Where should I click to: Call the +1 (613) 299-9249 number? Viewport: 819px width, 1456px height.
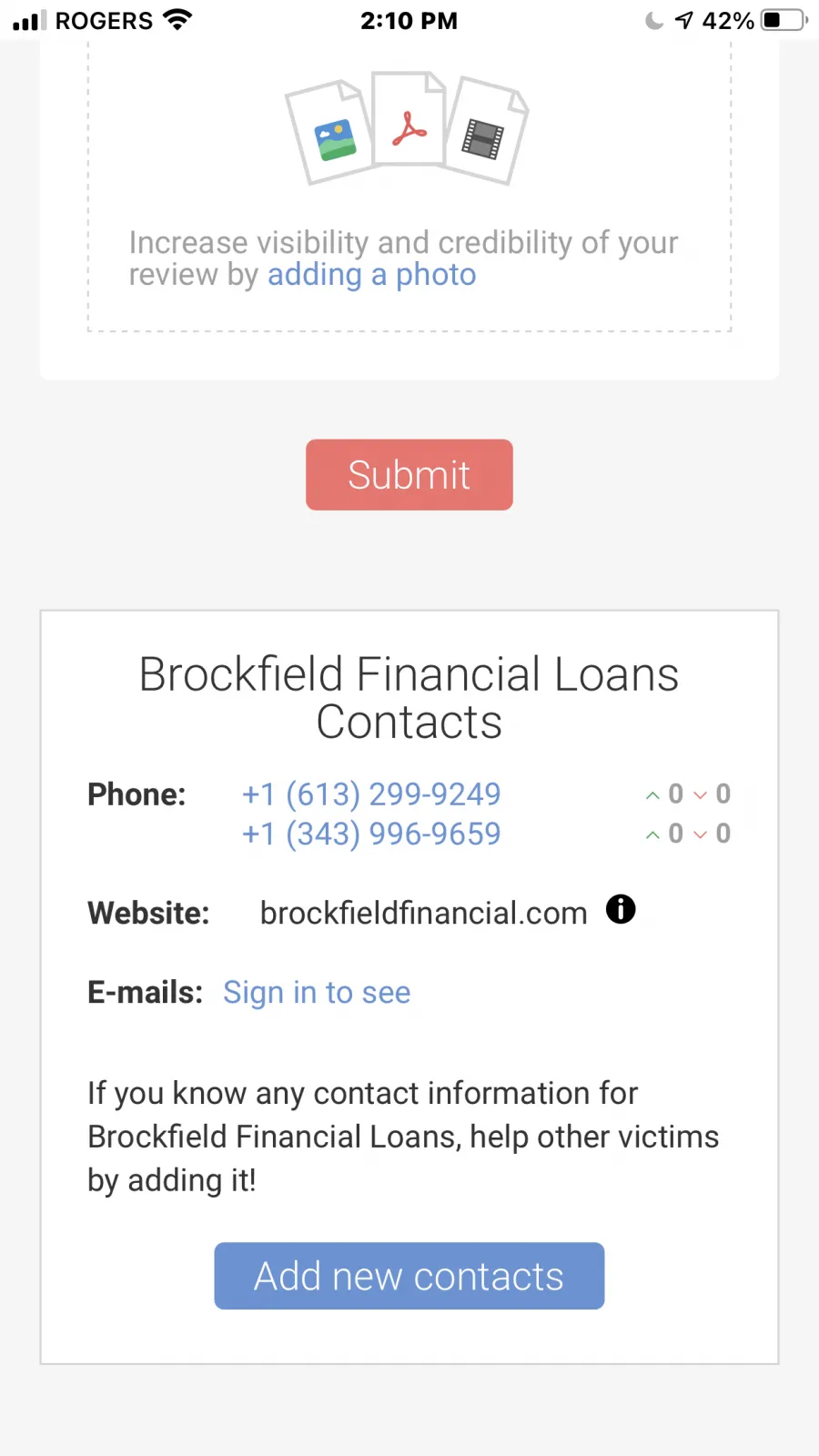pyautogui.click(x=371, y=794)
